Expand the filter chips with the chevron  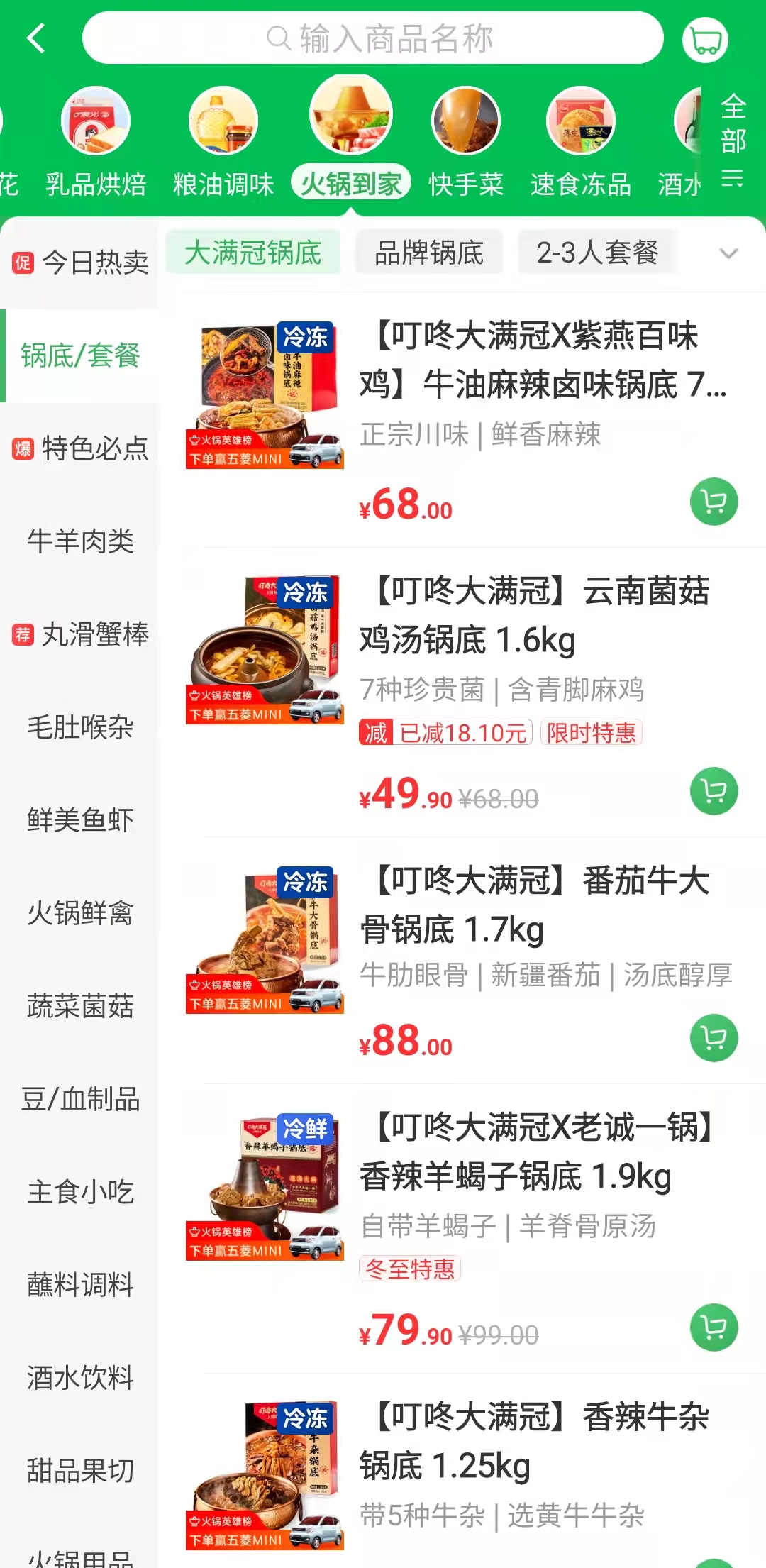[728, 253]
